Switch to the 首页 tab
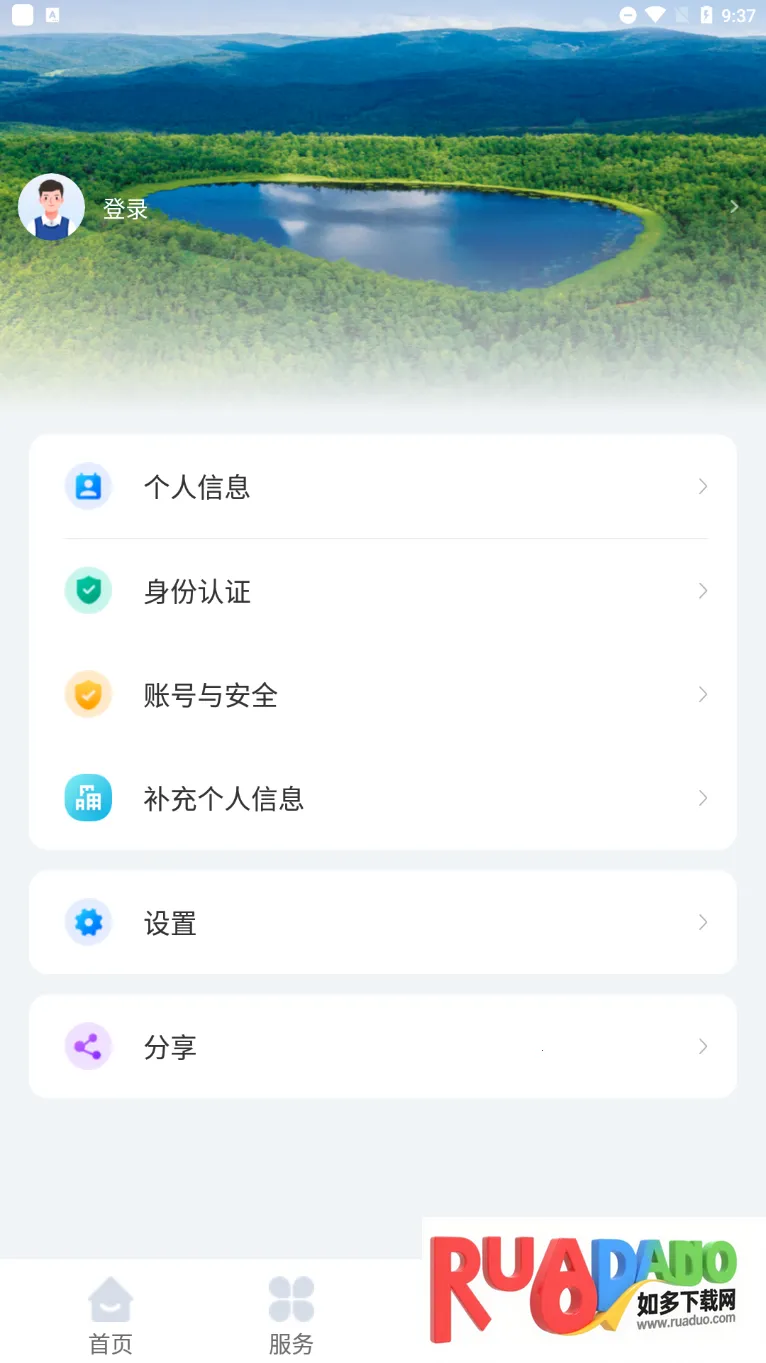This screenshot has height=1363, width=766. click(x=110, y=1315)
